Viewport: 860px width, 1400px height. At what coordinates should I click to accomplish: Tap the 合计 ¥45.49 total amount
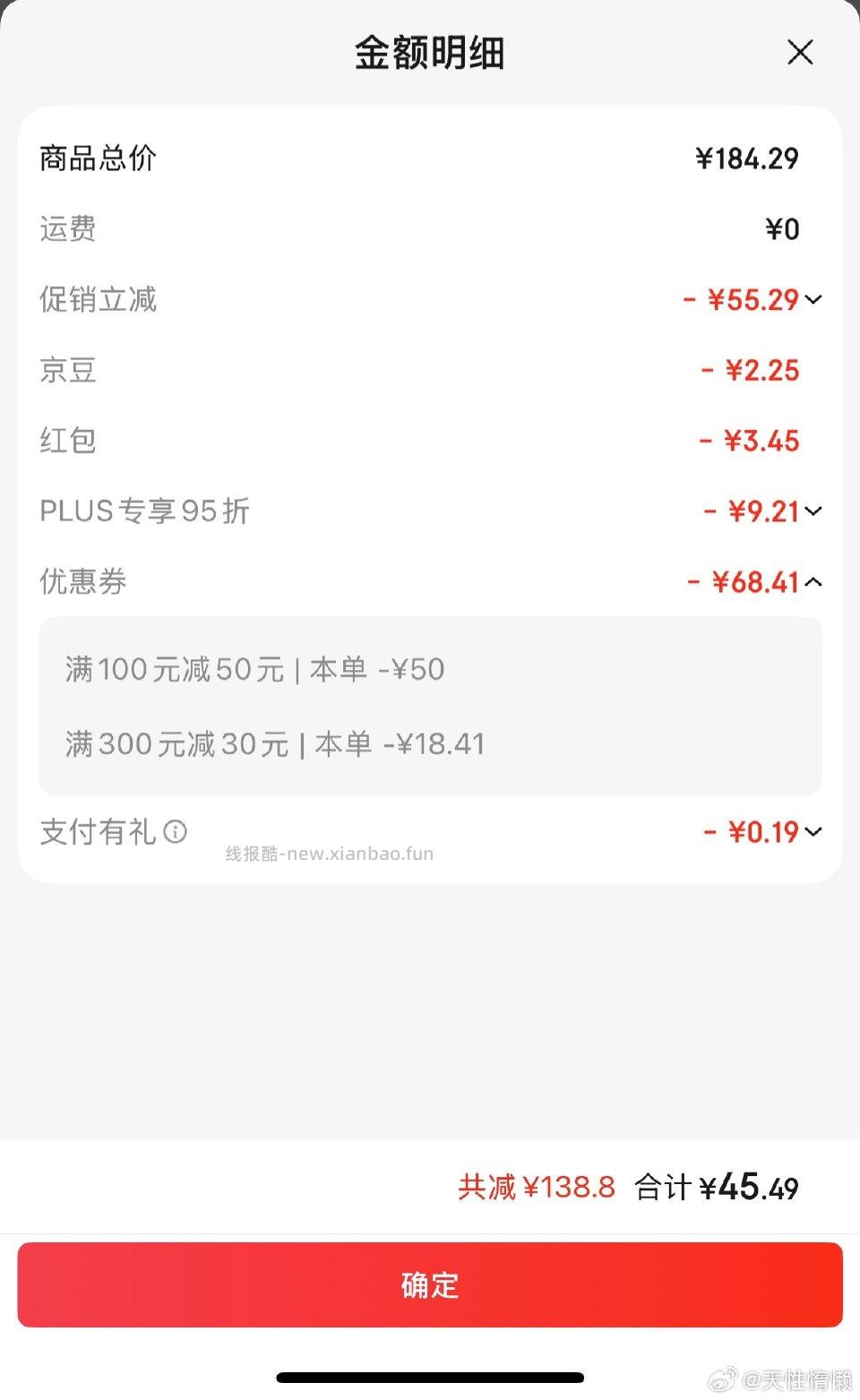tap(717, 1187)
